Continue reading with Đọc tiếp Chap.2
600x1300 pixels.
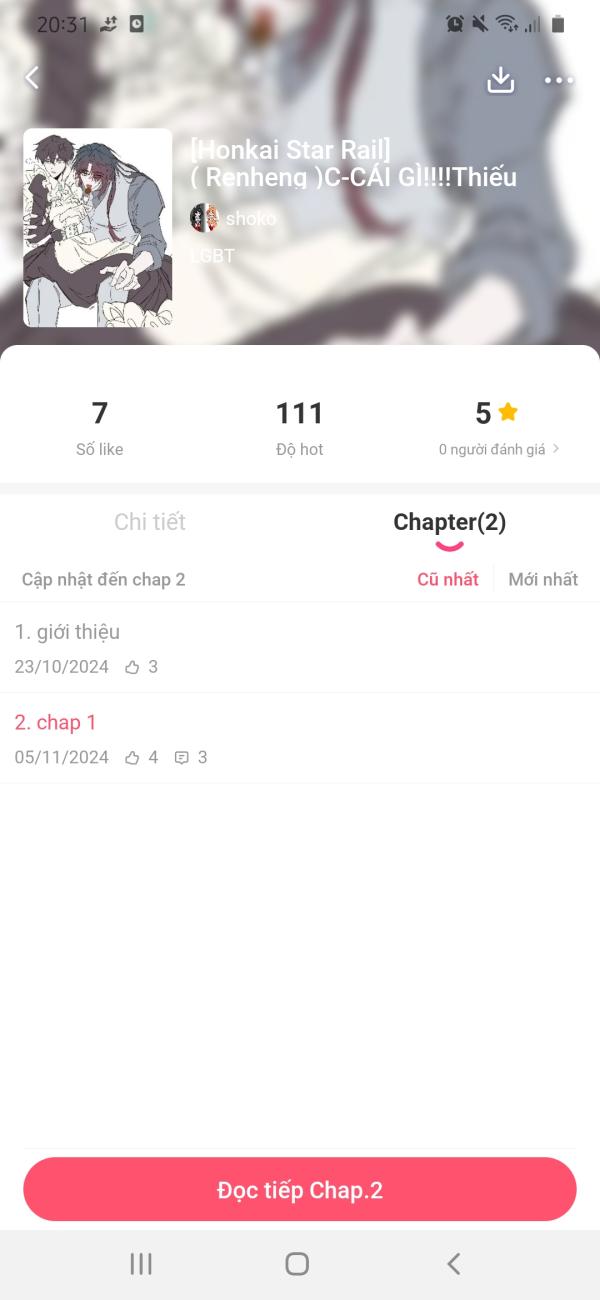coord(300,1190)
